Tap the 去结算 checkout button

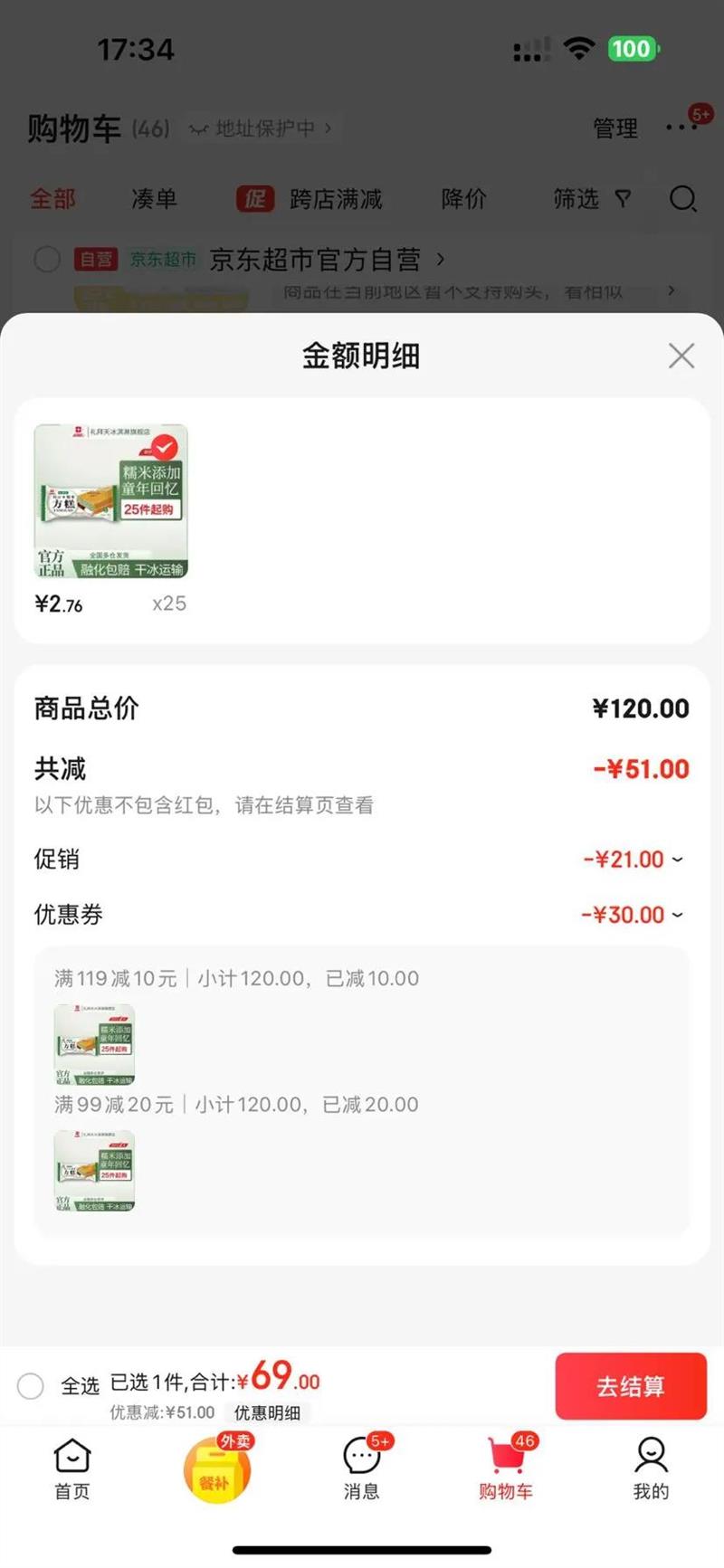click(x=631, y=1386)
